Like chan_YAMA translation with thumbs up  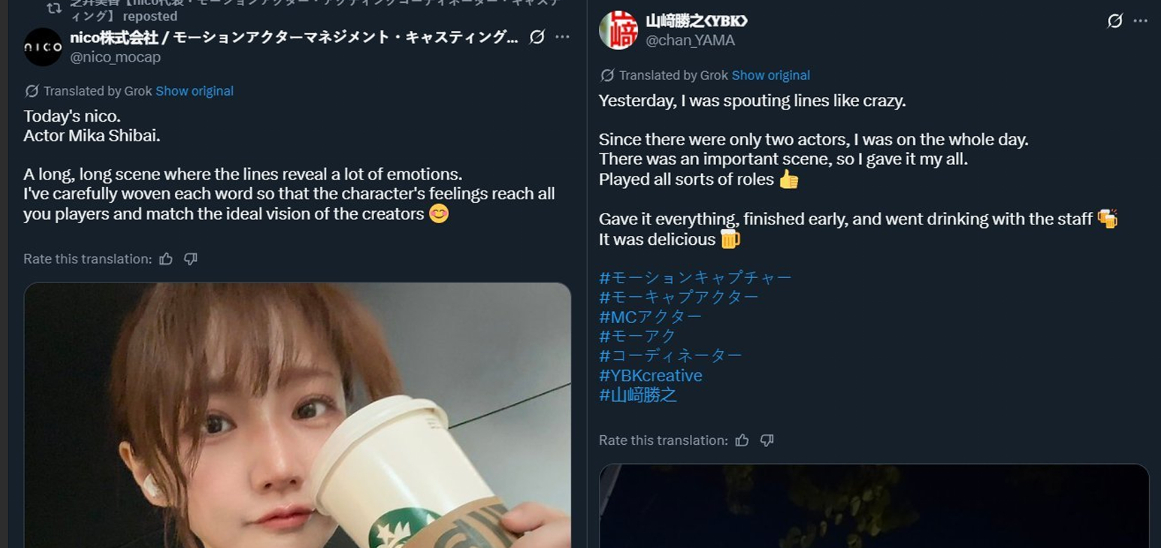coord(742,440)
